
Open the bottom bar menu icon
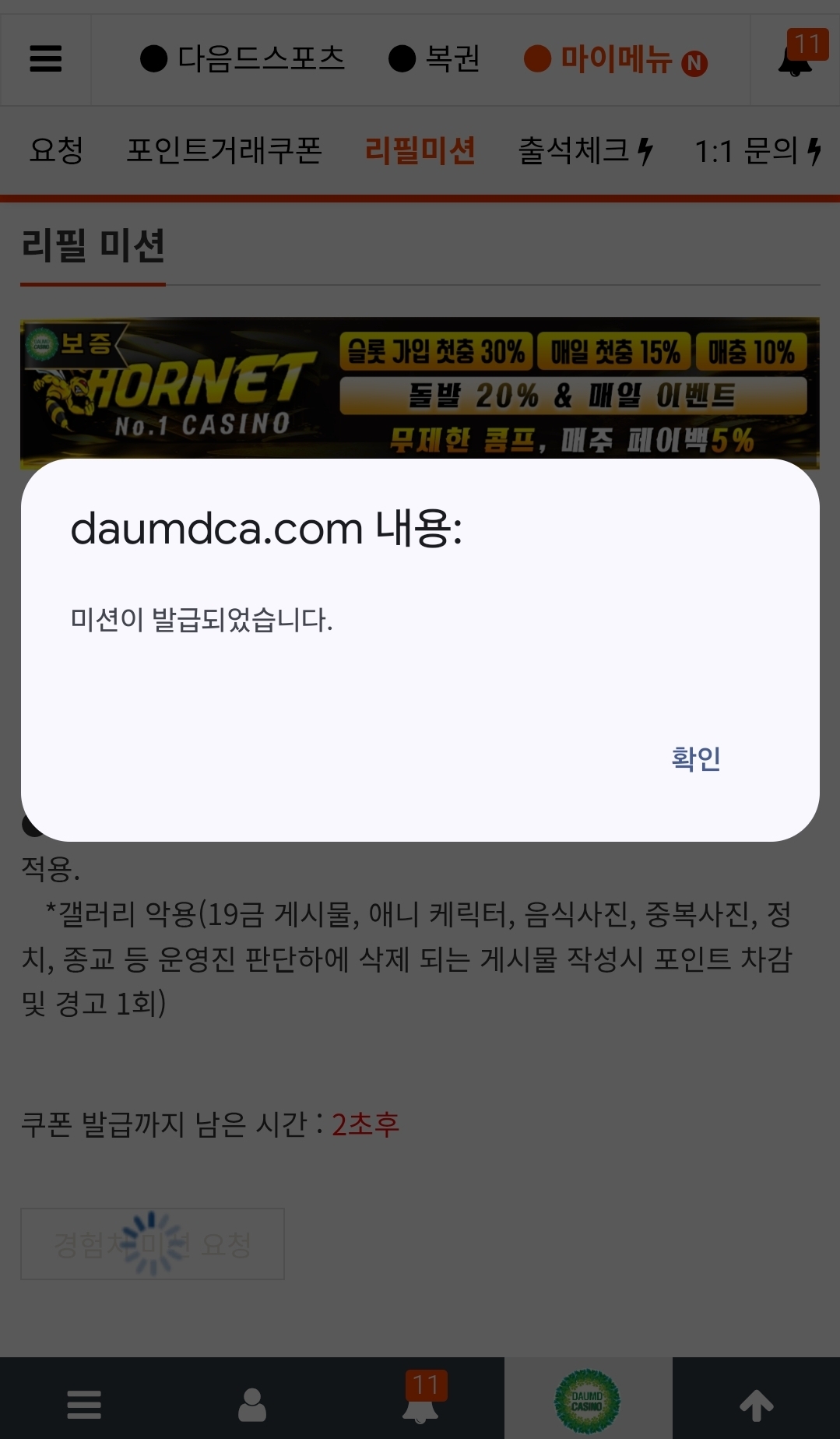[x=84, y=1404]
